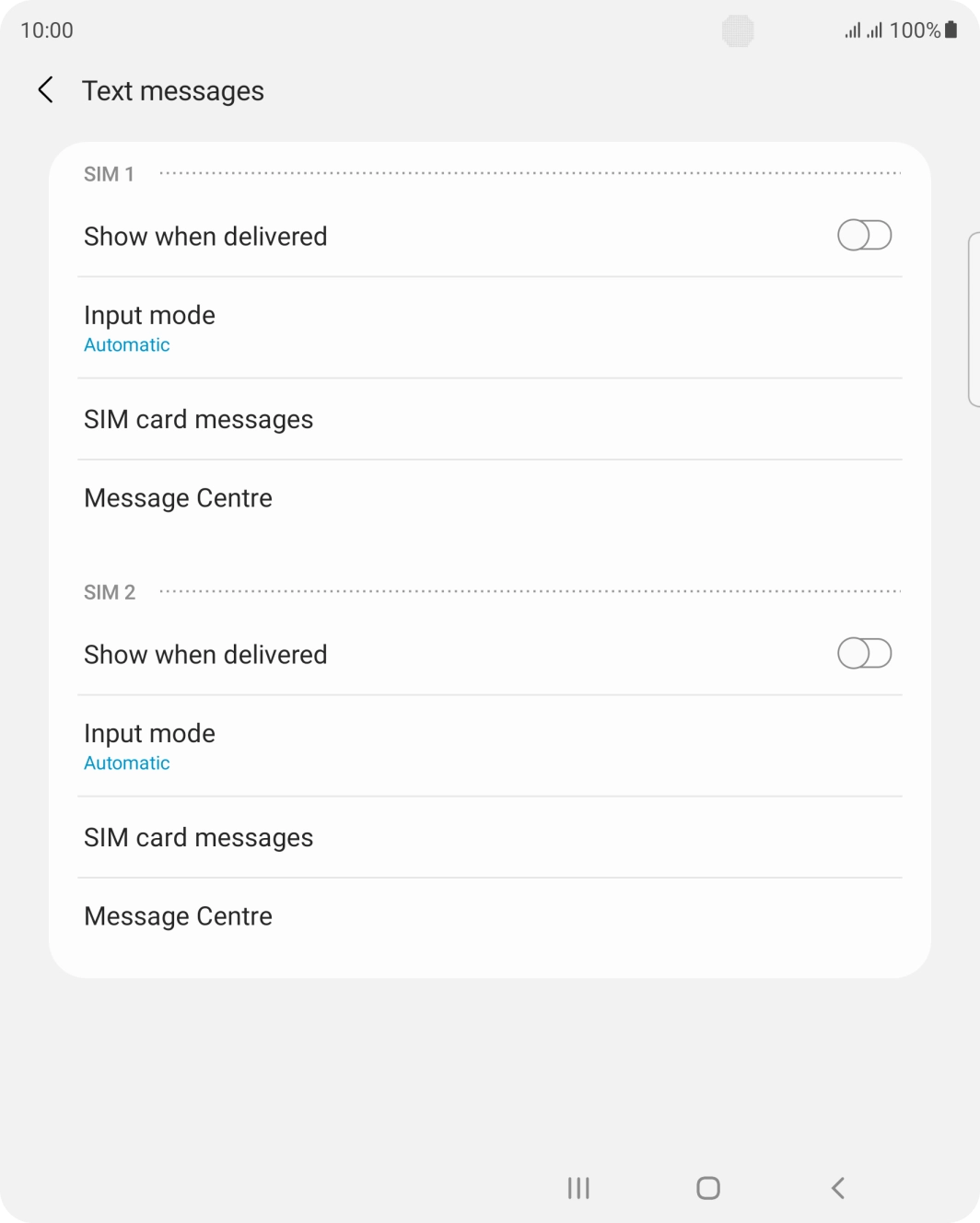Tap the Text messages title
980x1223 pixels.
(173, 90)
